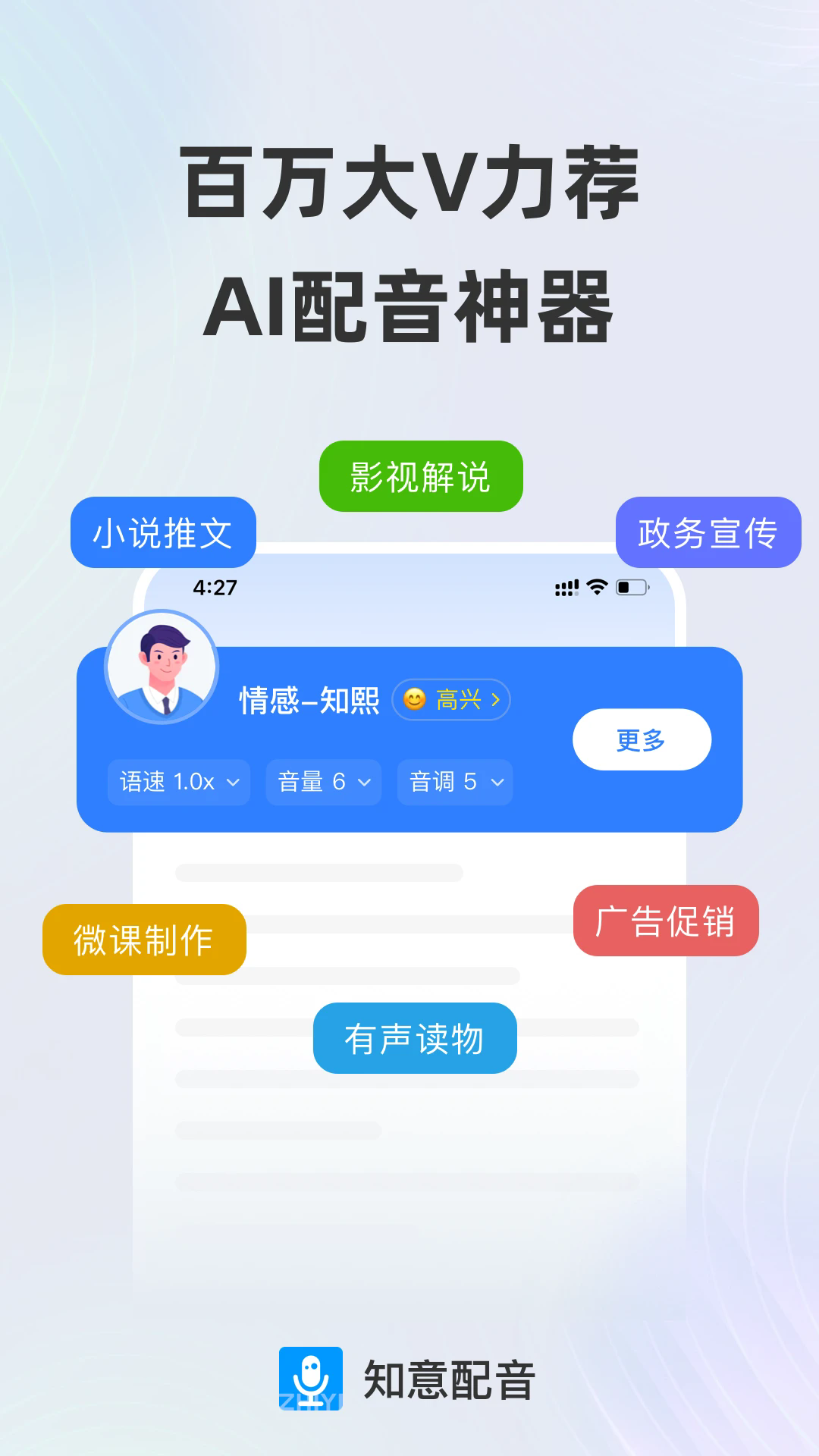Open the 音调 5 pitch control
The width and height of the screenshot is (819, 1456).
coord(453,783)
